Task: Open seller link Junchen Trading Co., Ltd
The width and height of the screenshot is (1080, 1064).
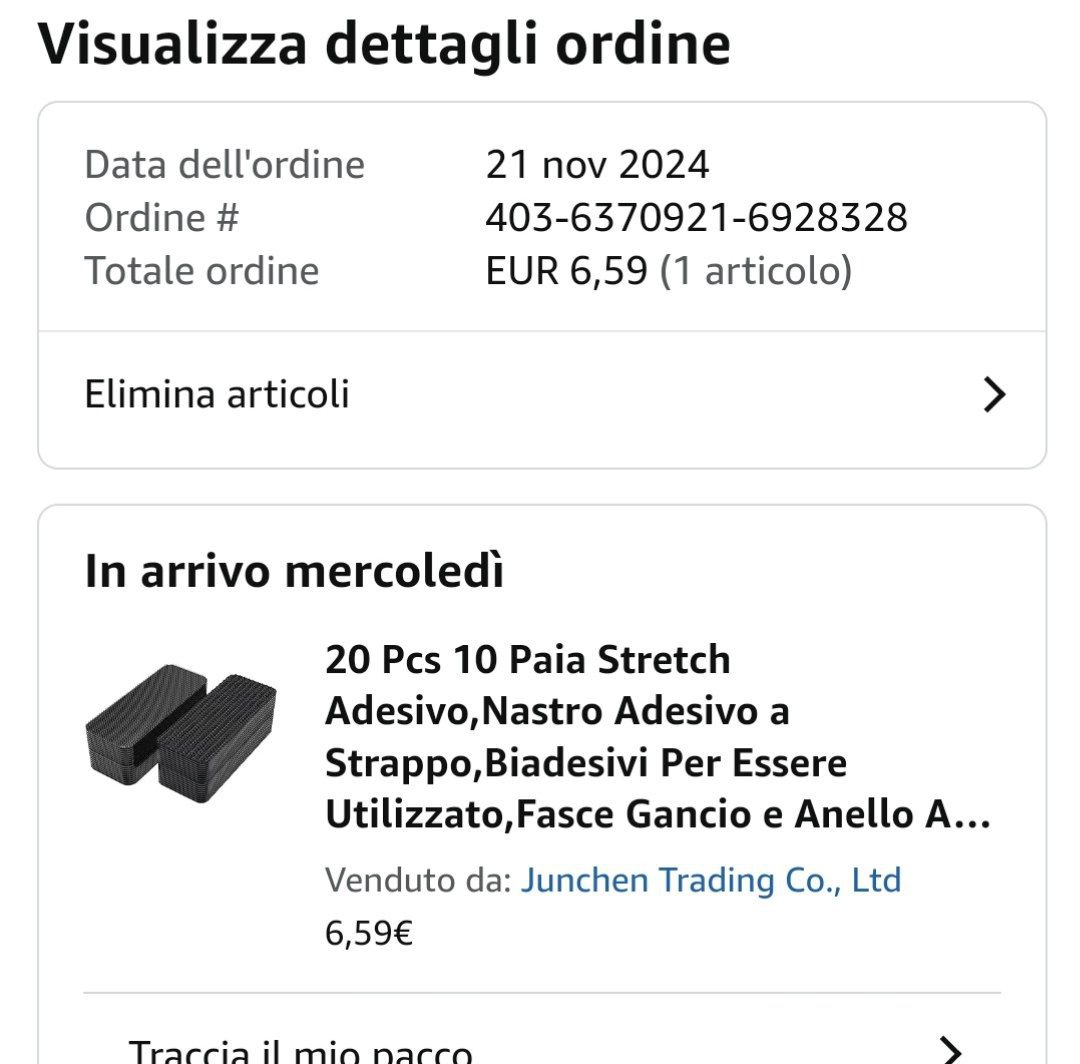Action: tap(711, 880)
